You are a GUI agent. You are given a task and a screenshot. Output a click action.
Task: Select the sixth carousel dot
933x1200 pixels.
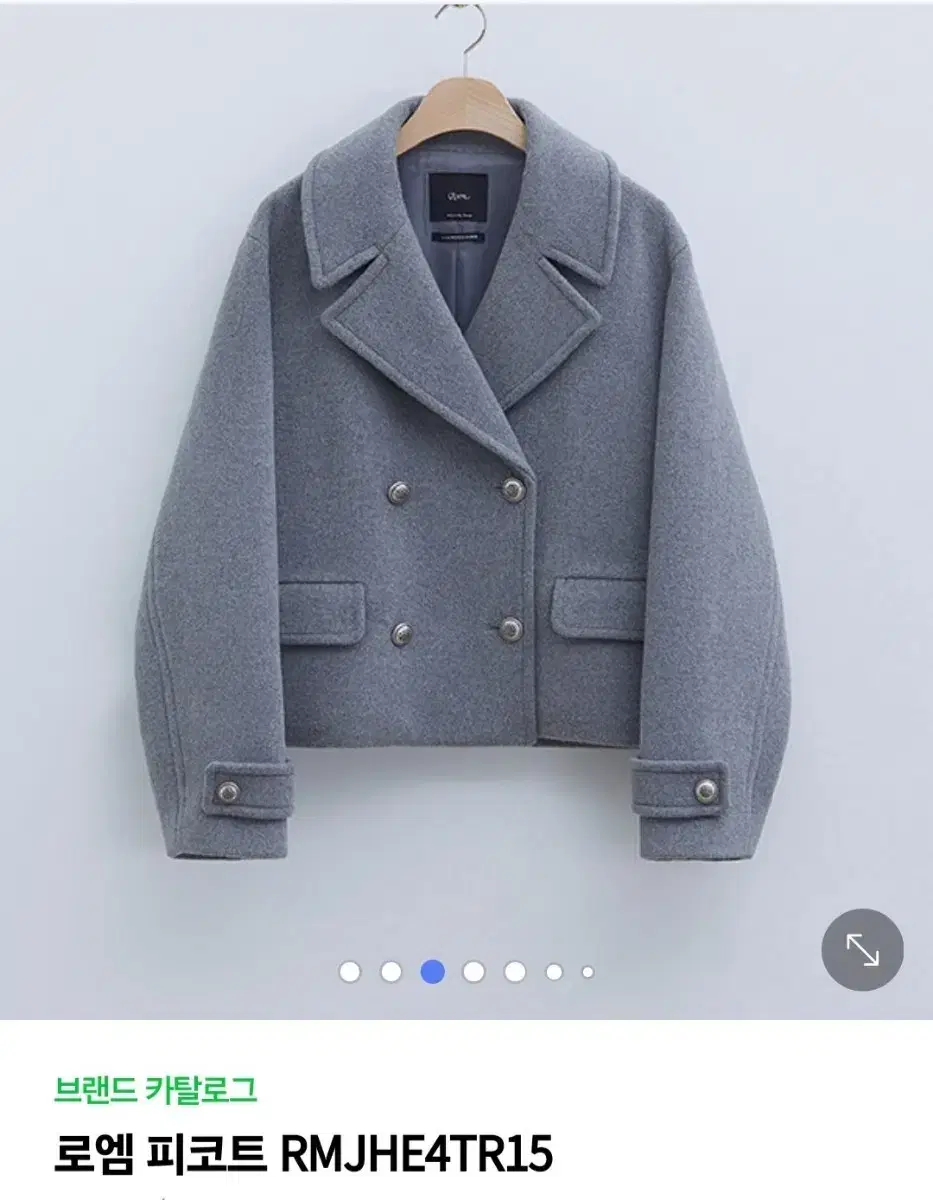pos(552,969)
